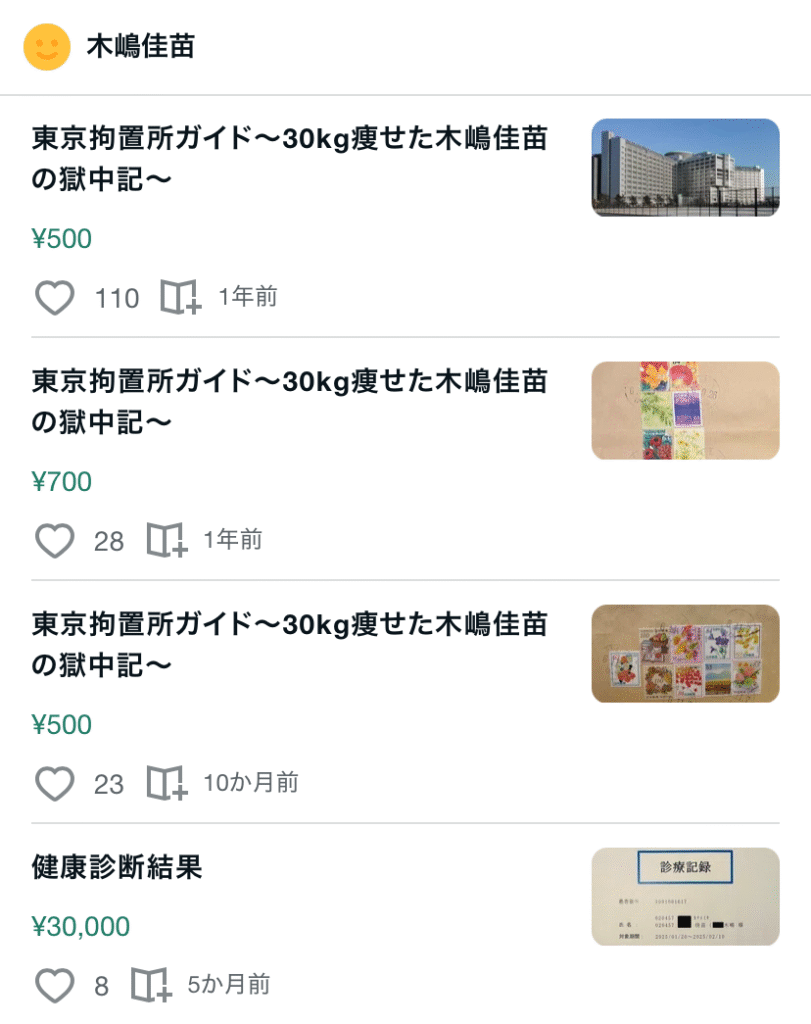The height and width of the screenshot is (1024, 811).
Task: Open the 健康診断結果 article
Action: [117, 867]
